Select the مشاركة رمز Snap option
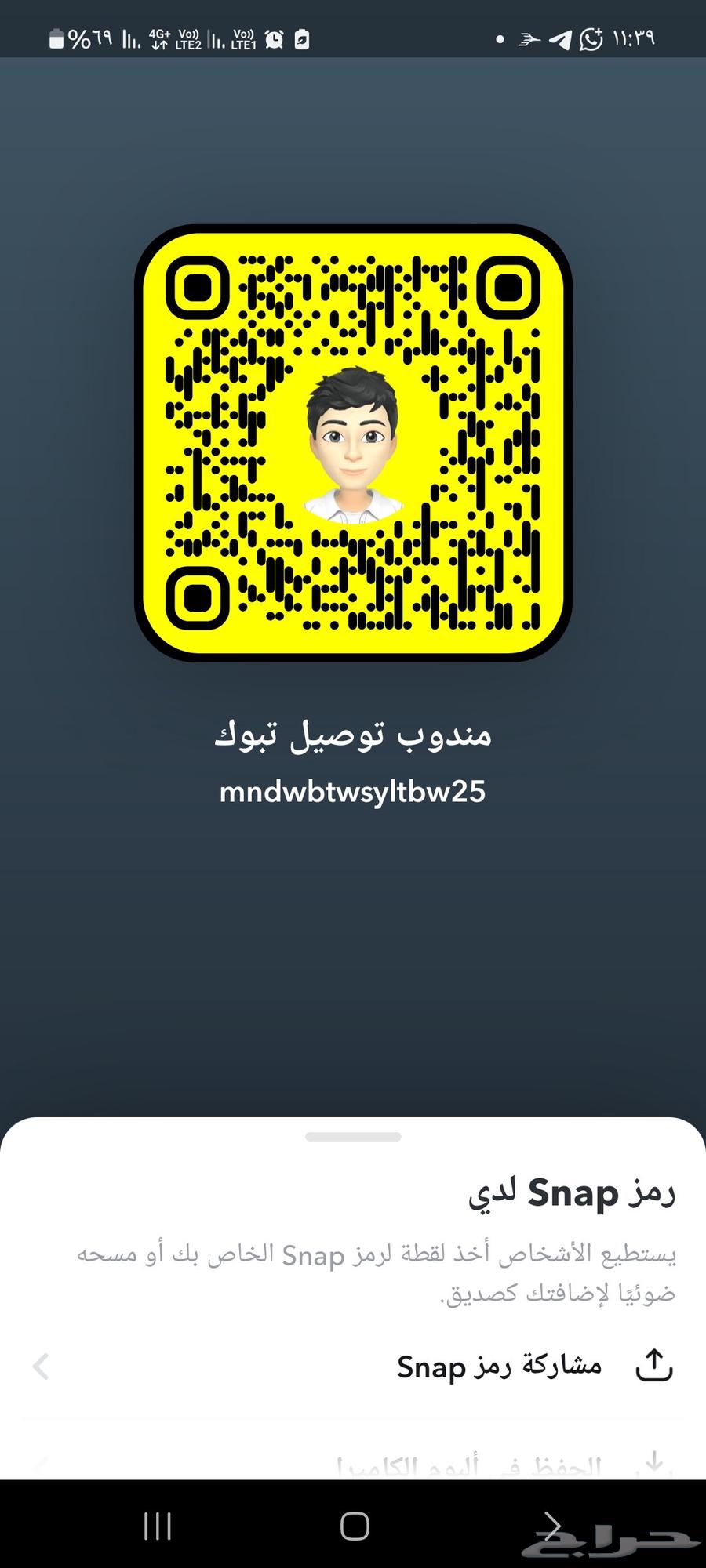This screenshot has height=1568, width=706. [496, 1366]
